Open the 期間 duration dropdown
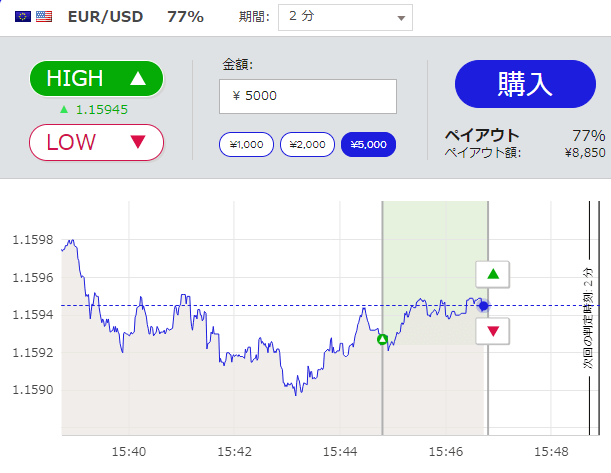Image resolution: width=611 pixels, height=473 pixels. [x=346, y=17]
